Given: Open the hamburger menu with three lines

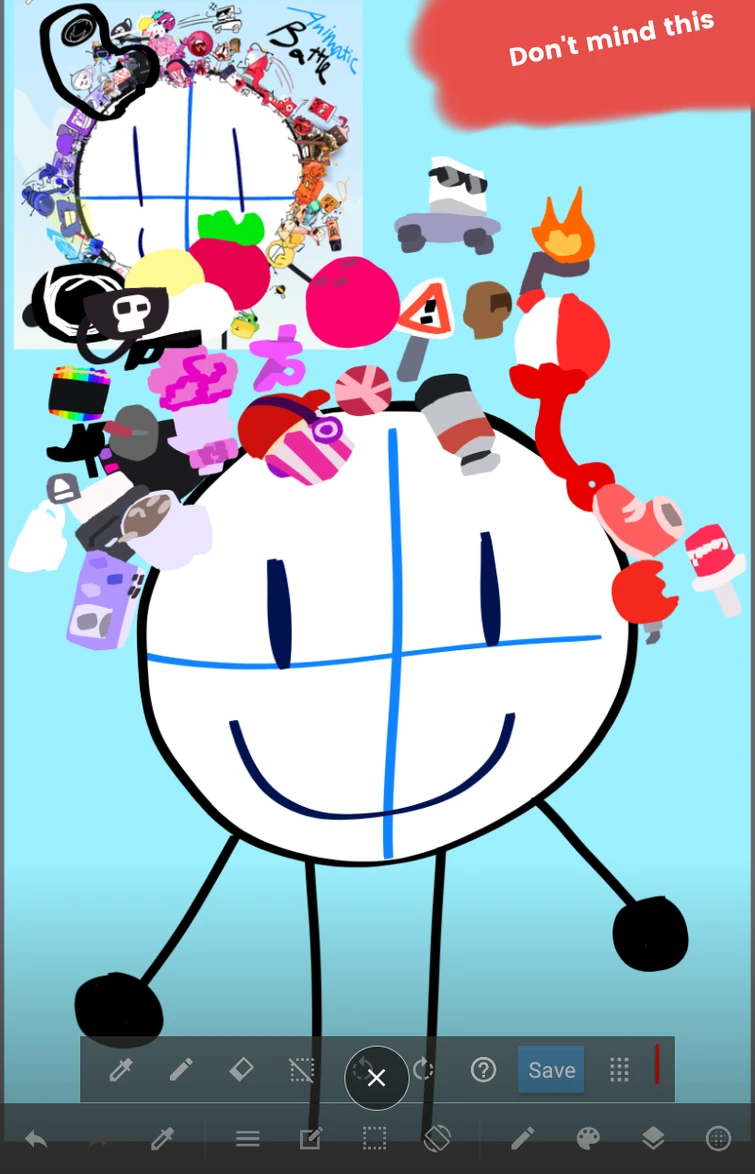Looking at the screenshot, I should coord(247,1138).
